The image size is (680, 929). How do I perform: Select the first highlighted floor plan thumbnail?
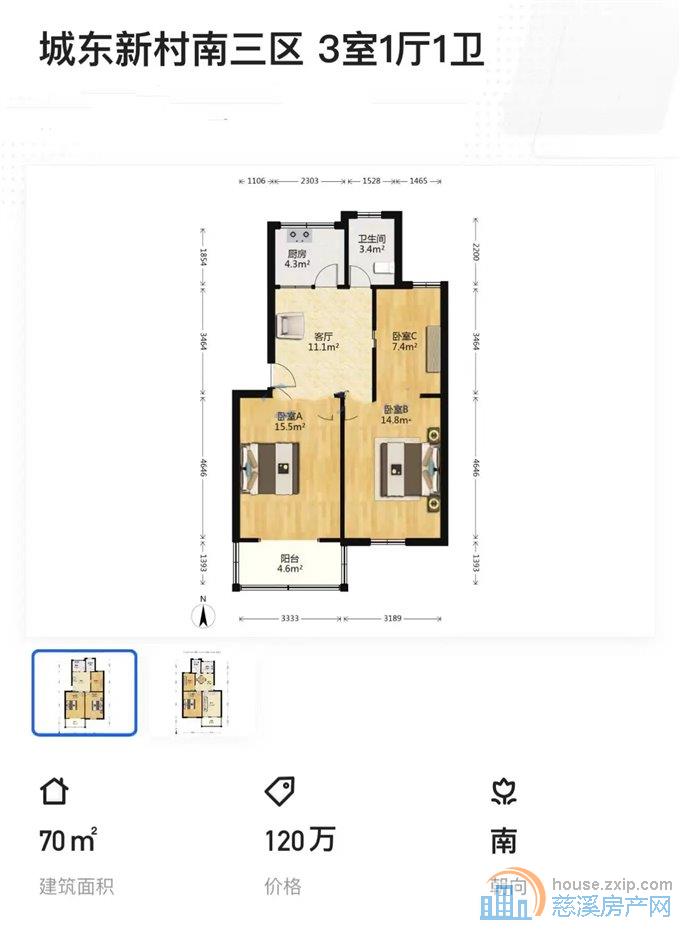(x=84, y=692)
